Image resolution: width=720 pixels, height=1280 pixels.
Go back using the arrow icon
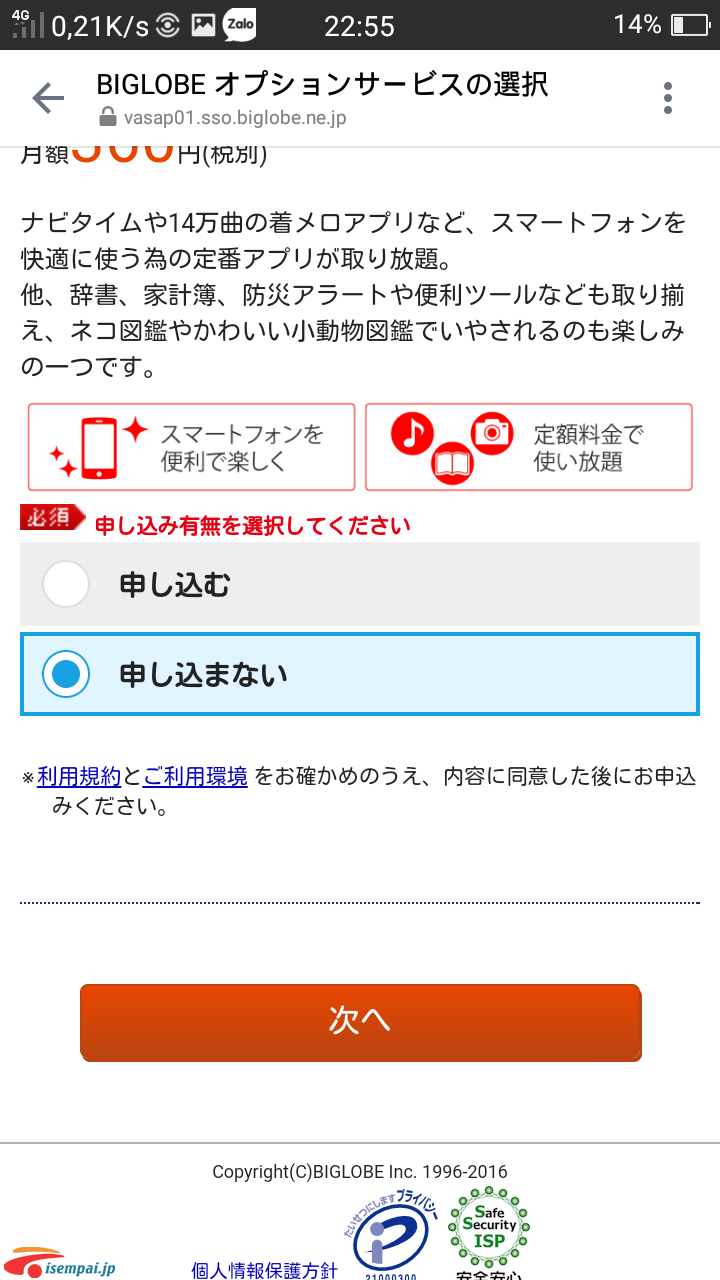48,98
